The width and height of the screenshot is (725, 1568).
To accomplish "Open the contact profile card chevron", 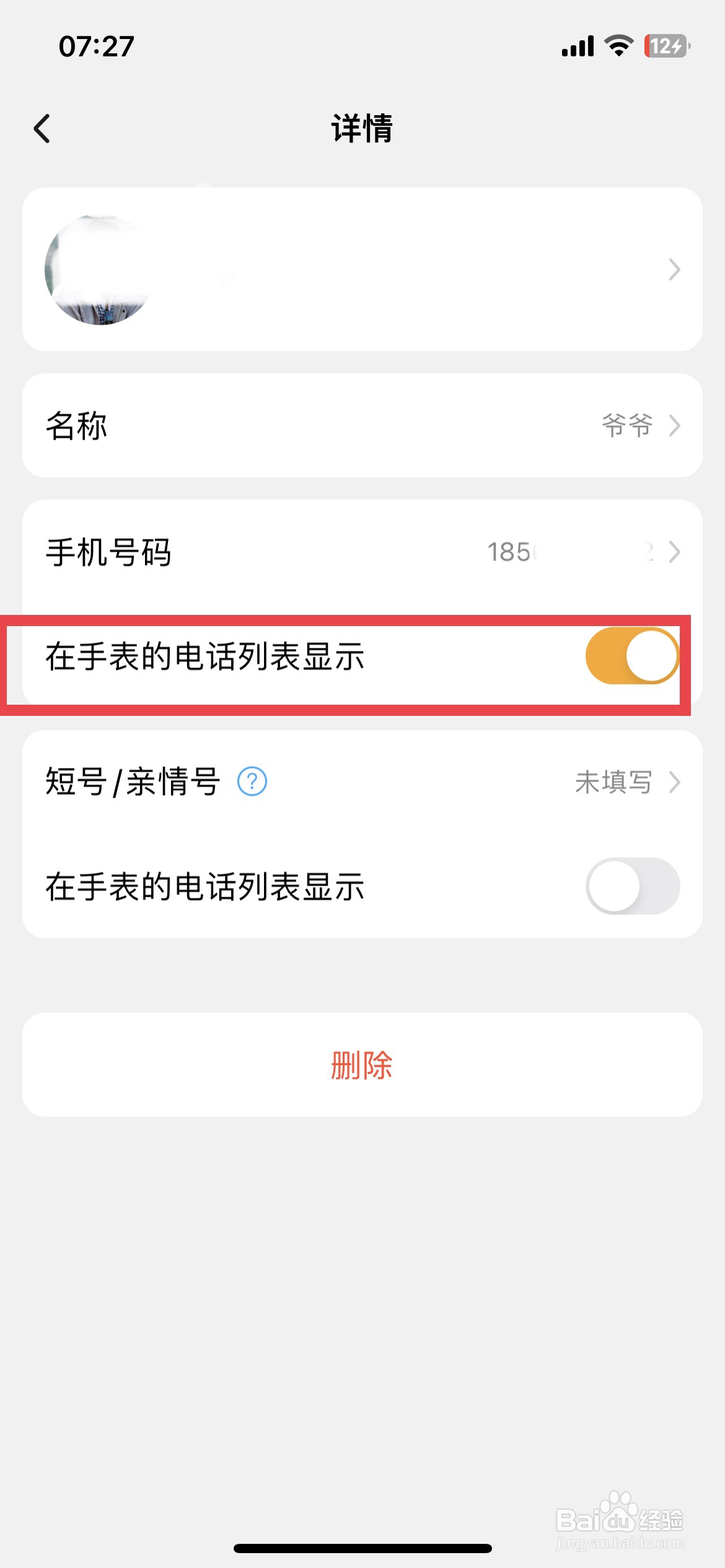I will (x=674, y=269).
